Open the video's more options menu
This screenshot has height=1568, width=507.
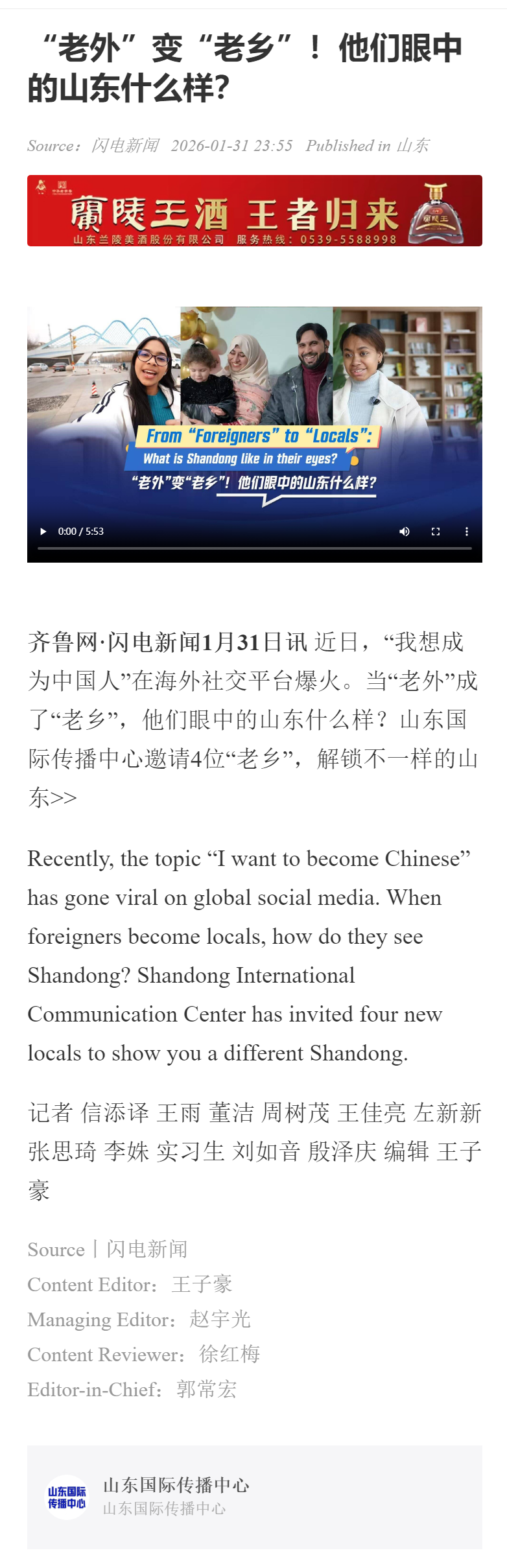tap(466, 532)
